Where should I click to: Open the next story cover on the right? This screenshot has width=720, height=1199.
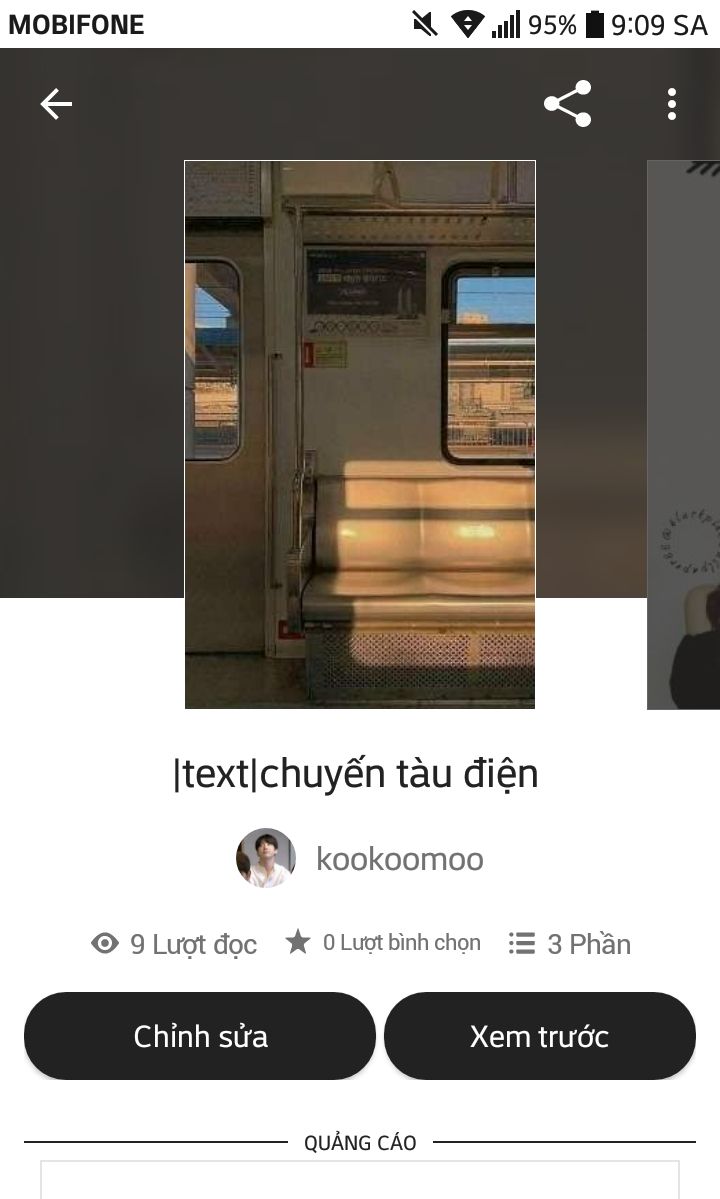684,434
